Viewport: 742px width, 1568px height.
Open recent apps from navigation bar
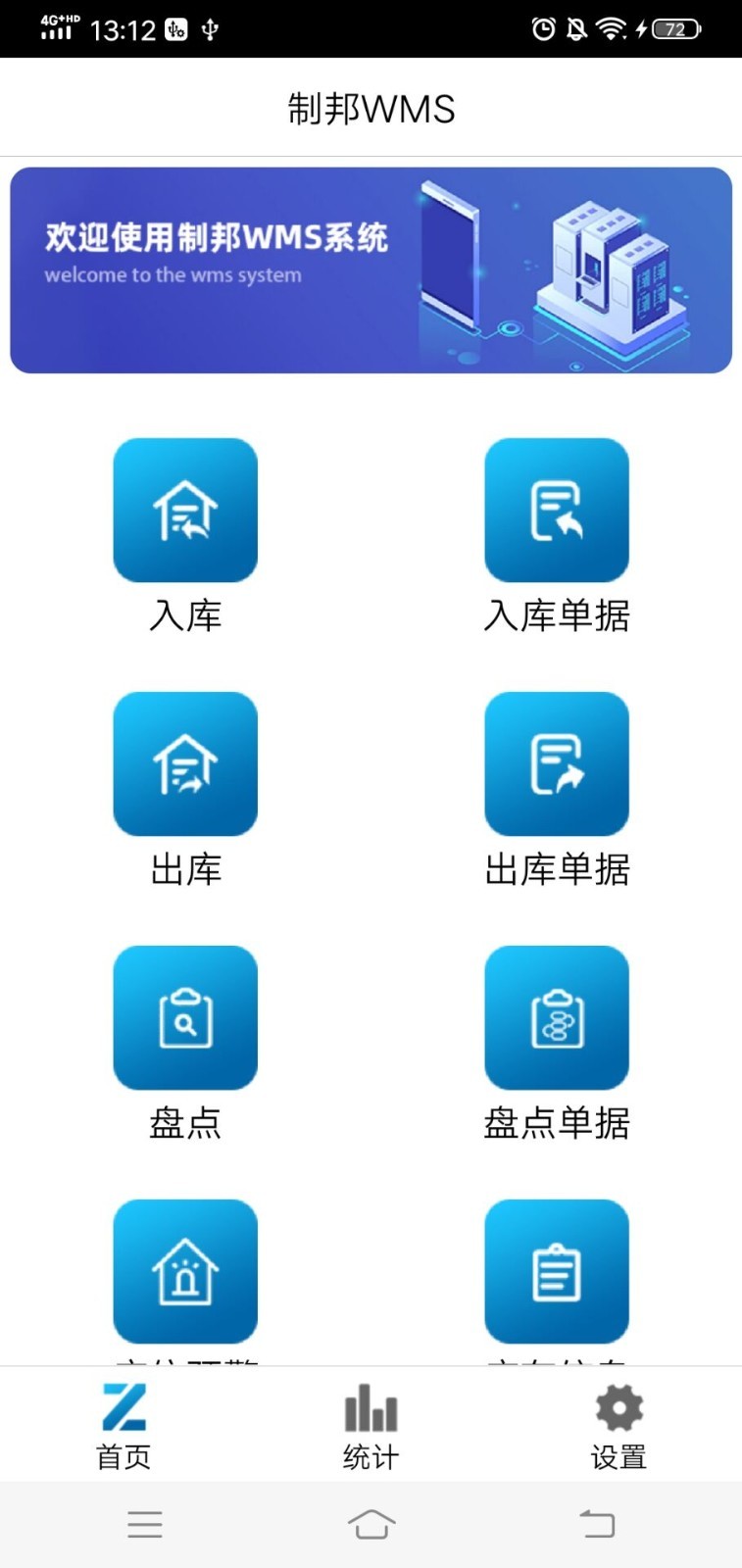click(145, 1524)
